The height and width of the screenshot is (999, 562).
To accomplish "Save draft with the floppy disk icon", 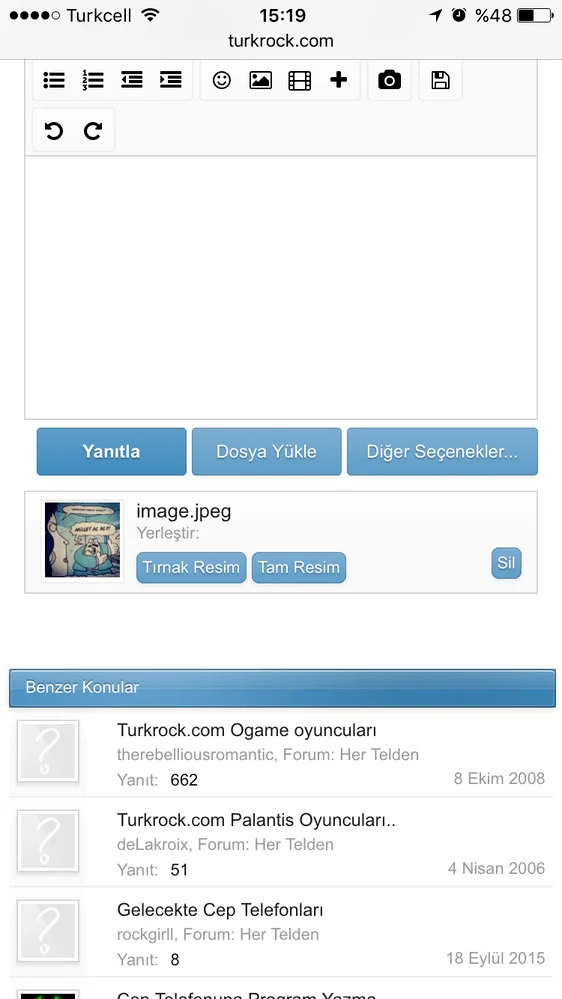I will click(440, 80).
